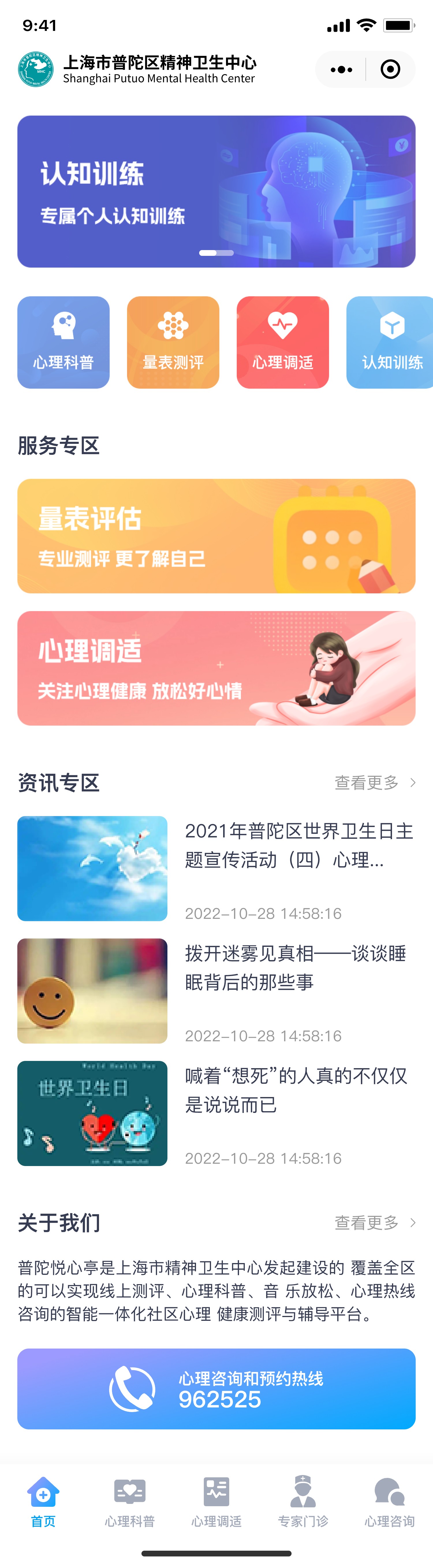Open the 量表评估 service card
The width and height of the screenshot is (433, 1568).
(216, 536)
